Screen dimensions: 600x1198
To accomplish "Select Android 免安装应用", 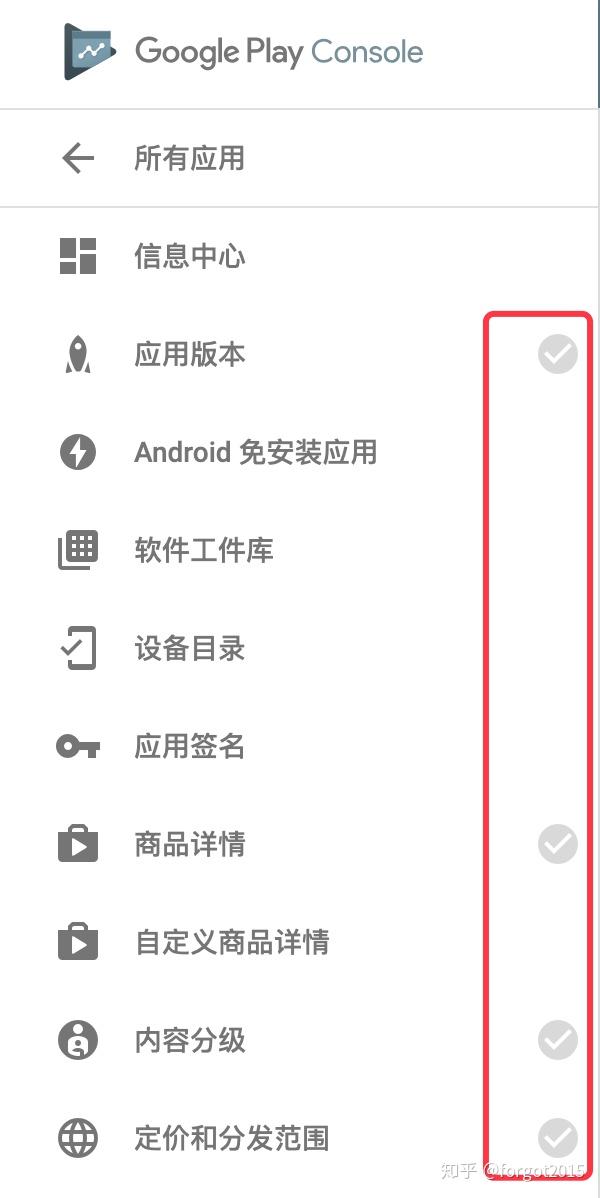I will click(x=255, y=453).
